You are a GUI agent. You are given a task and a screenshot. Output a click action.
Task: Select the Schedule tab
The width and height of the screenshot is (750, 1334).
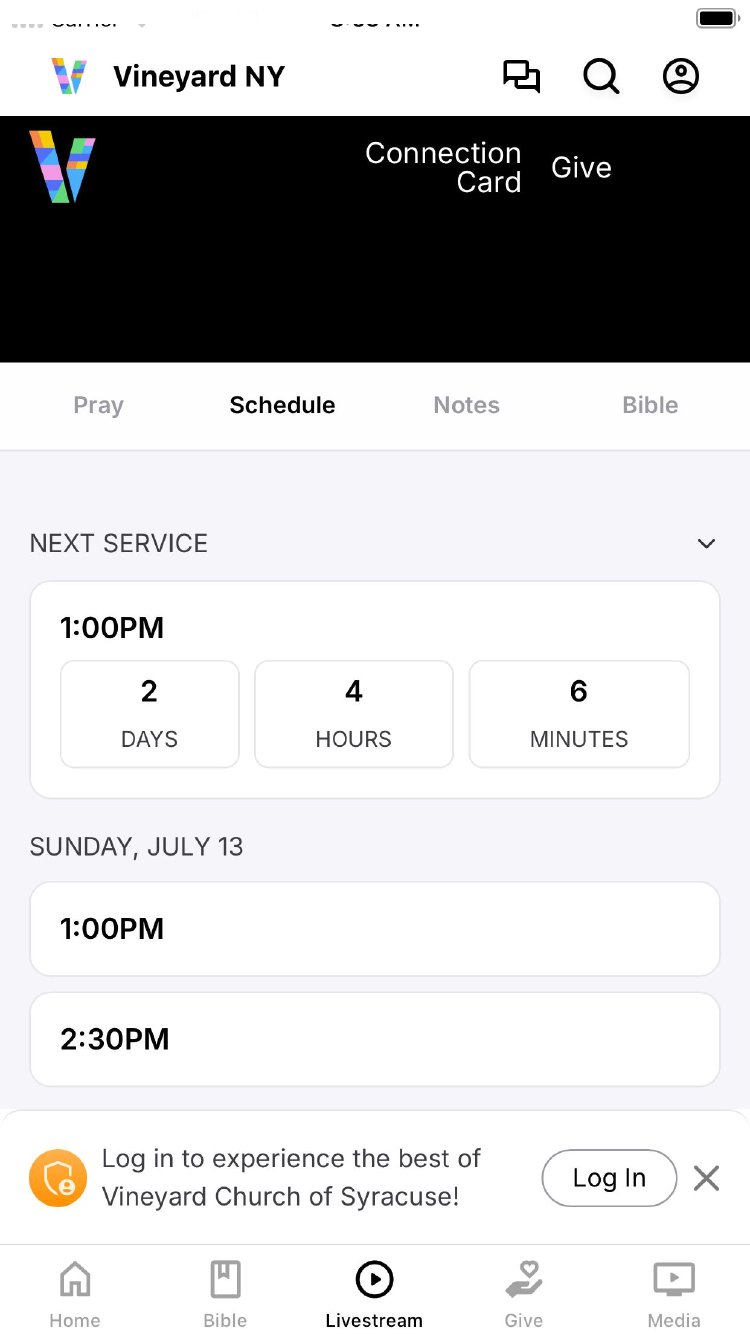coord(282,405)
